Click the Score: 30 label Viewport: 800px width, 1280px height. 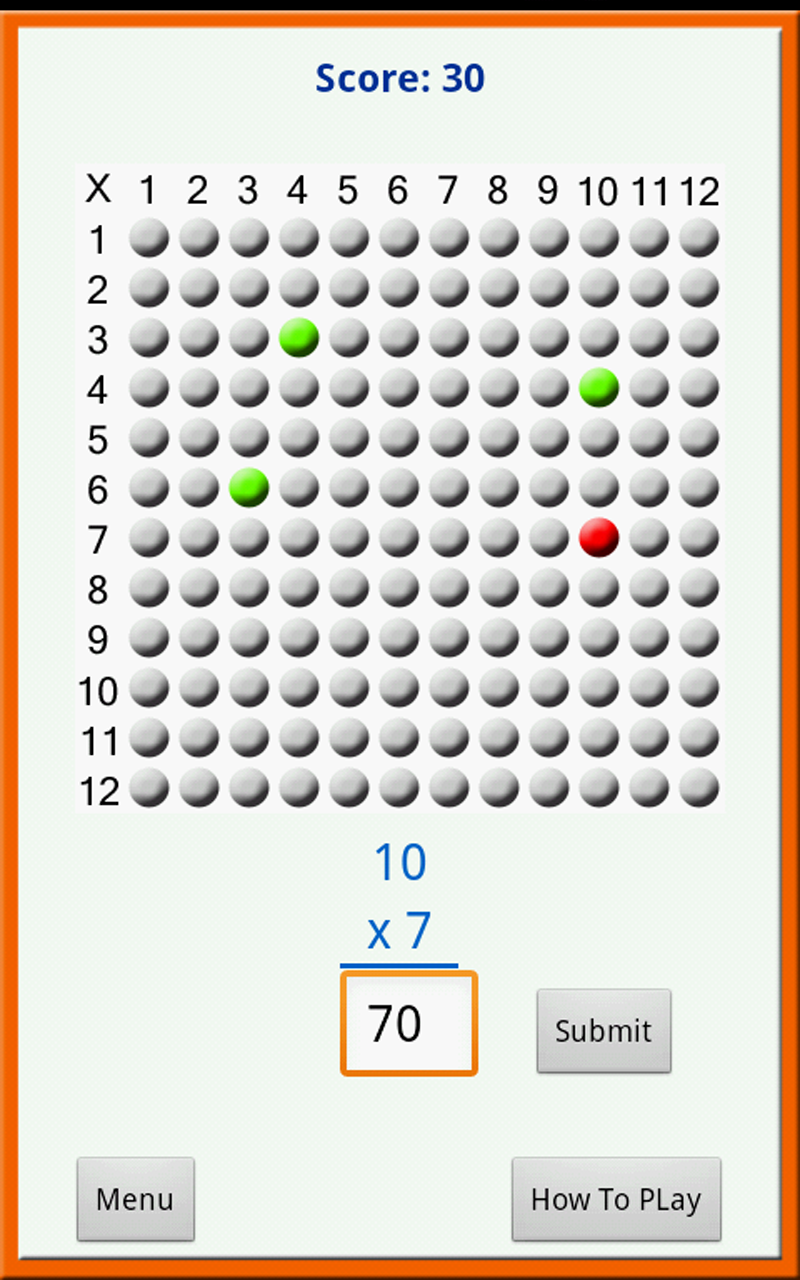[399, 78]
